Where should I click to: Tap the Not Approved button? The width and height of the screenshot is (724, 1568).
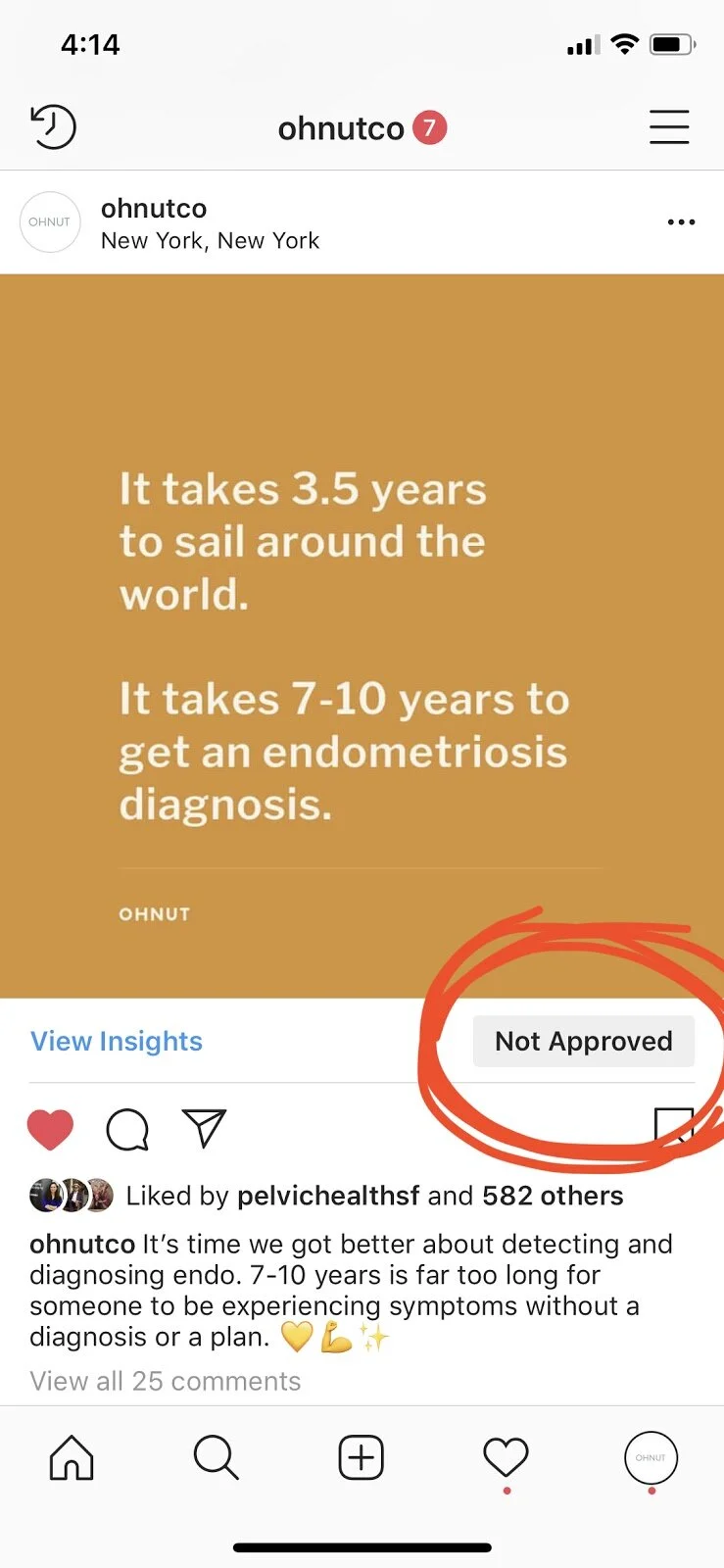click(x=583, y=1041)
